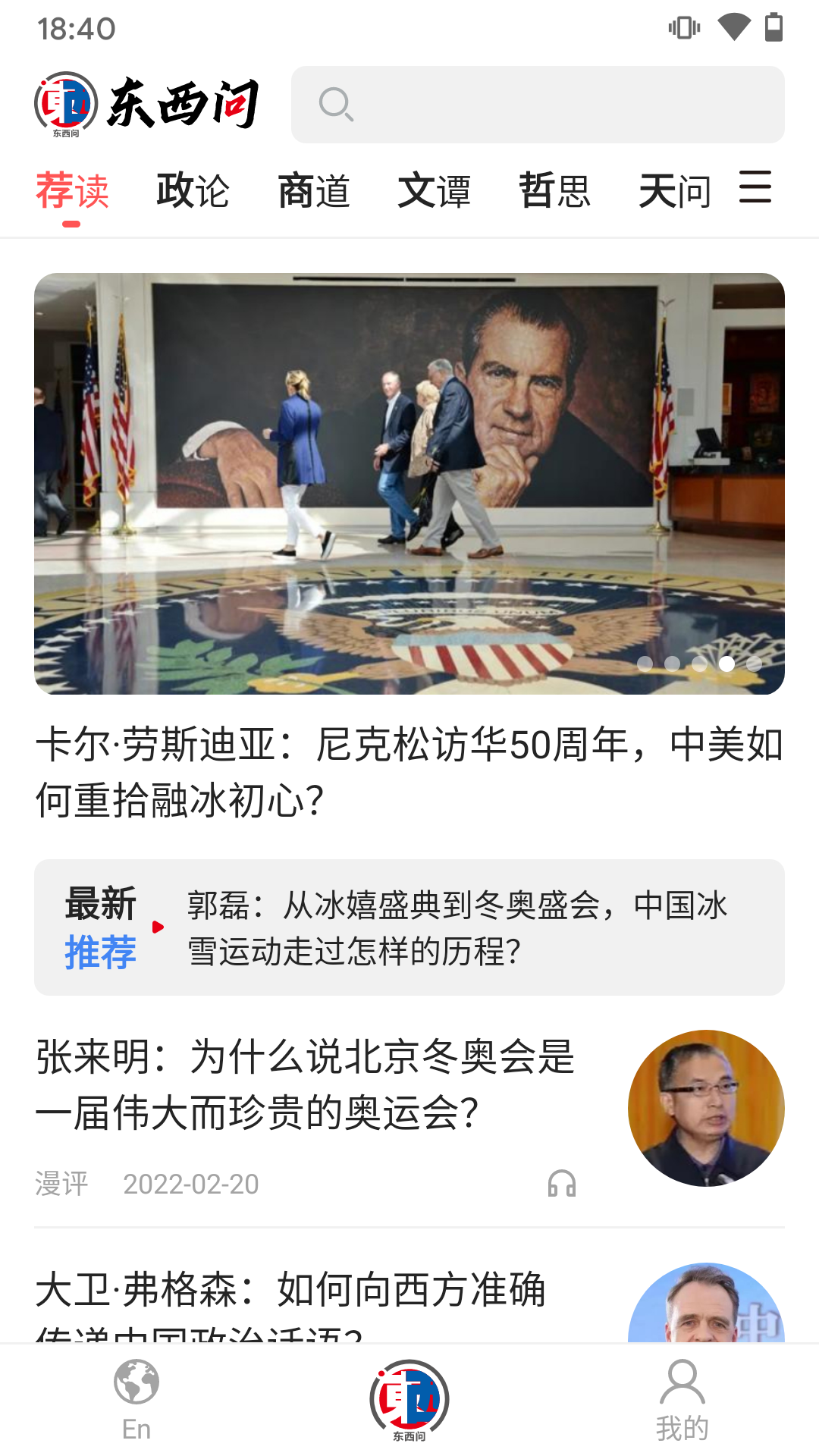Switch to the 政论 tab

coord(193,191)
